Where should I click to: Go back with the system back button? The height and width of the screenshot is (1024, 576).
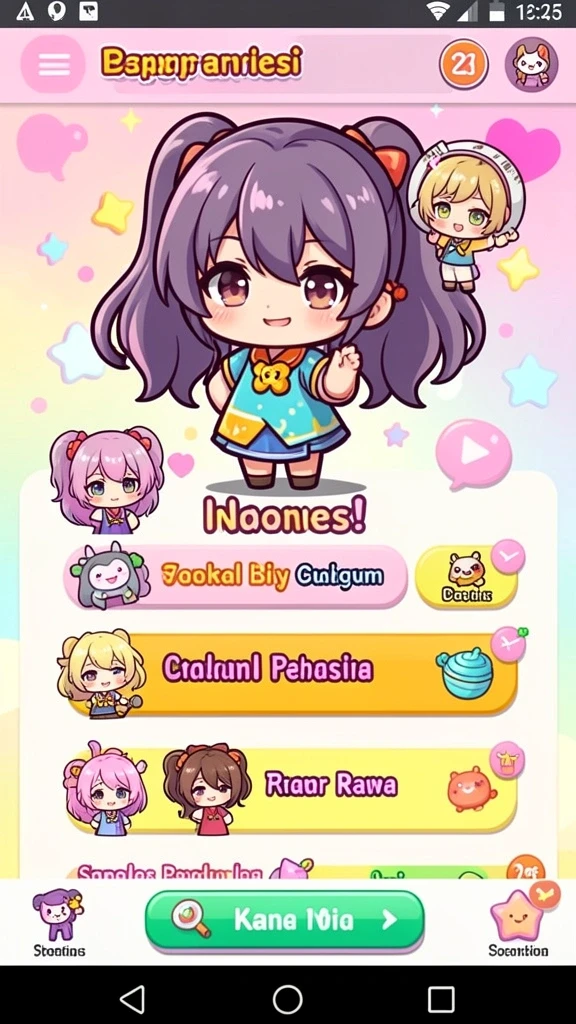click(133, 999)
